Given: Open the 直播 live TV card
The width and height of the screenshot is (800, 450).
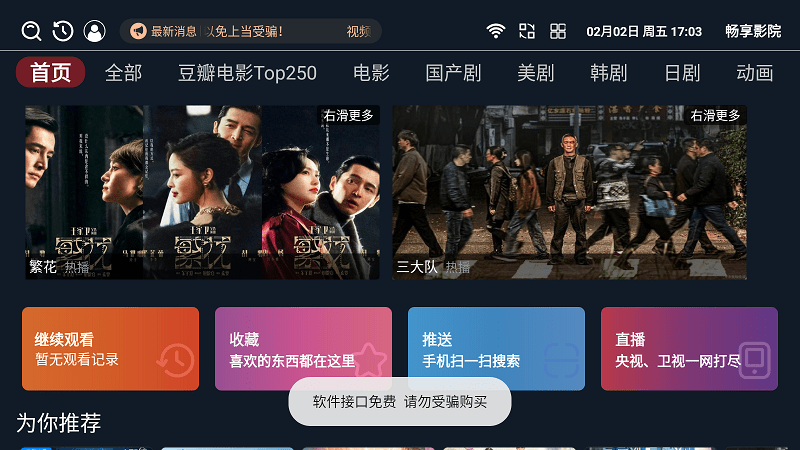Looking at the screenshot, I should (689, 348).
